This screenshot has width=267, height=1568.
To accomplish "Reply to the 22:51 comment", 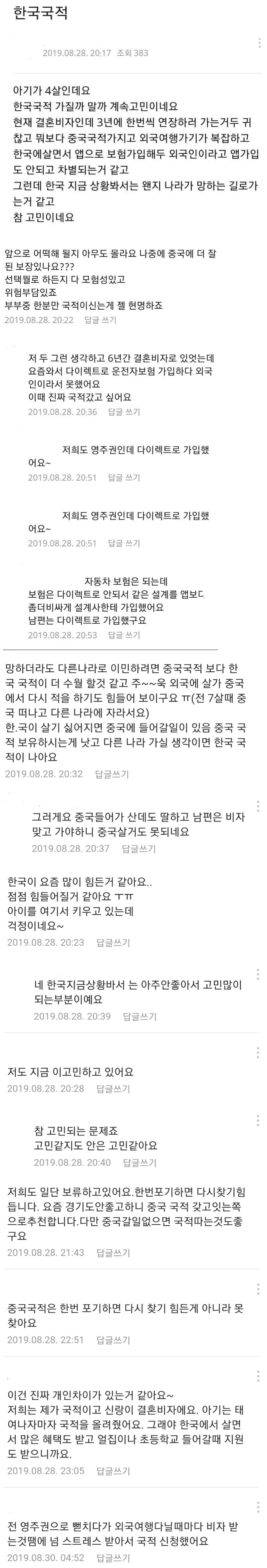I will [x=113, y=1340].
